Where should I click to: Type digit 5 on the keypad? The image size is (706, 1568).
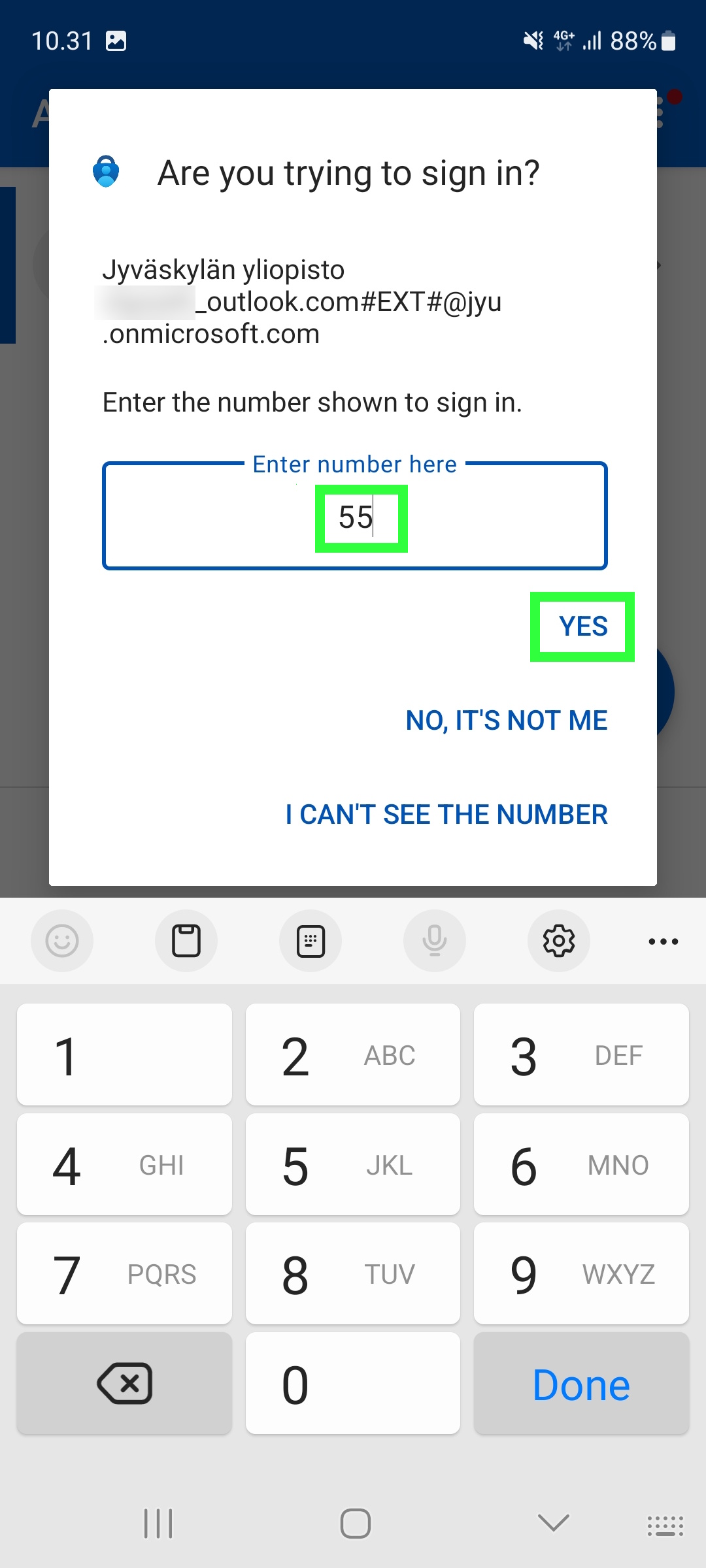[x=353, y=1166]
